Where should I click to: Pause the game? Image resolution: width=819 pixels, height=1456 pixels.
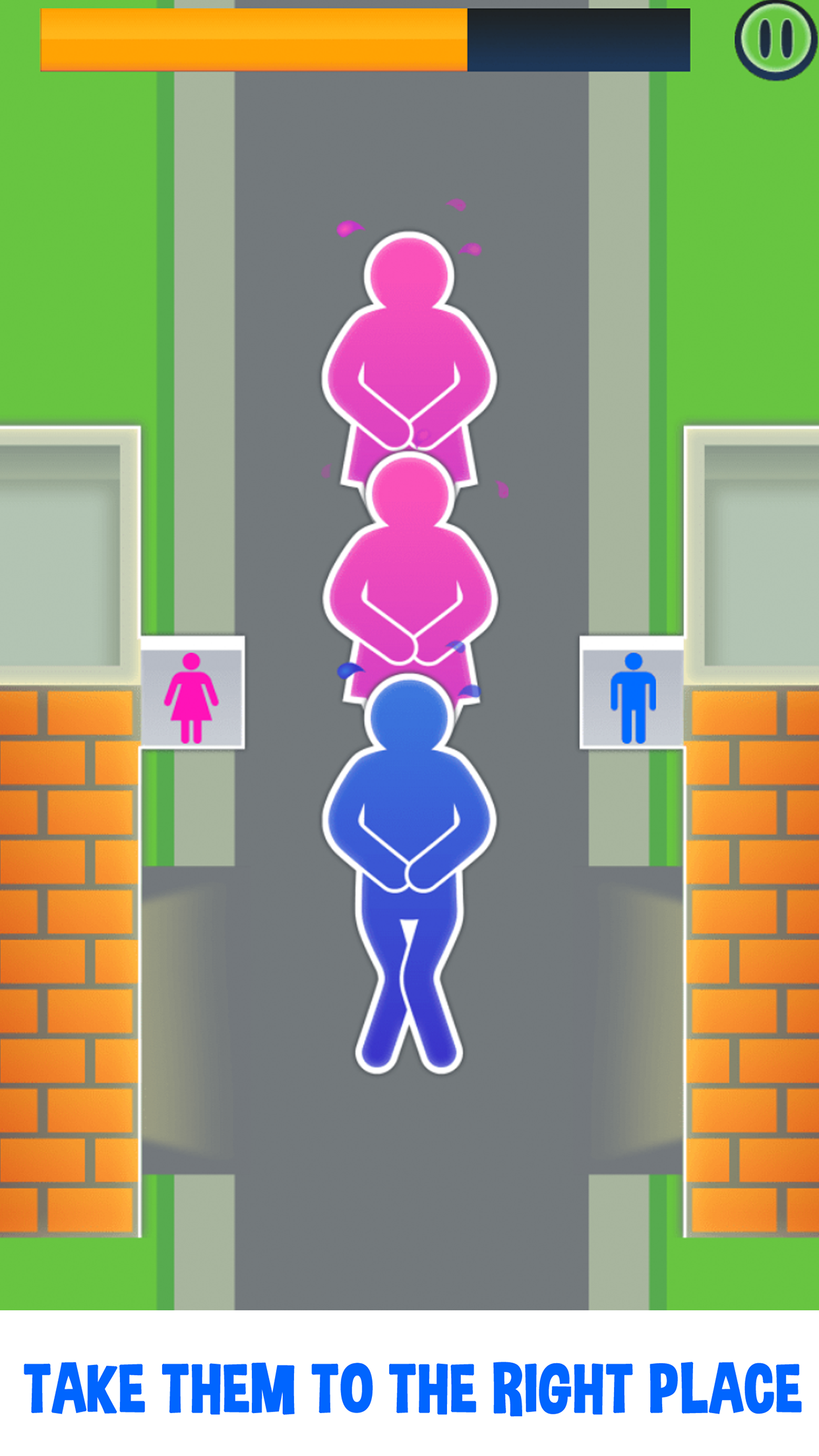tap(776, 40)
